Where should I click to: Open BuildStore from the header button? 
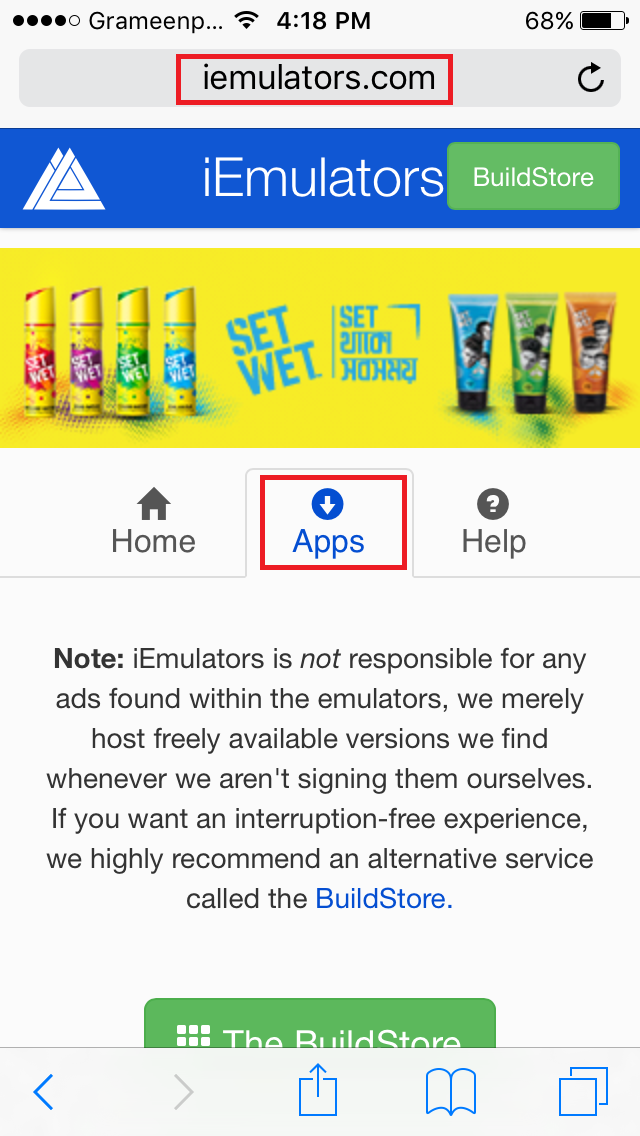click(x=533, y=177)
